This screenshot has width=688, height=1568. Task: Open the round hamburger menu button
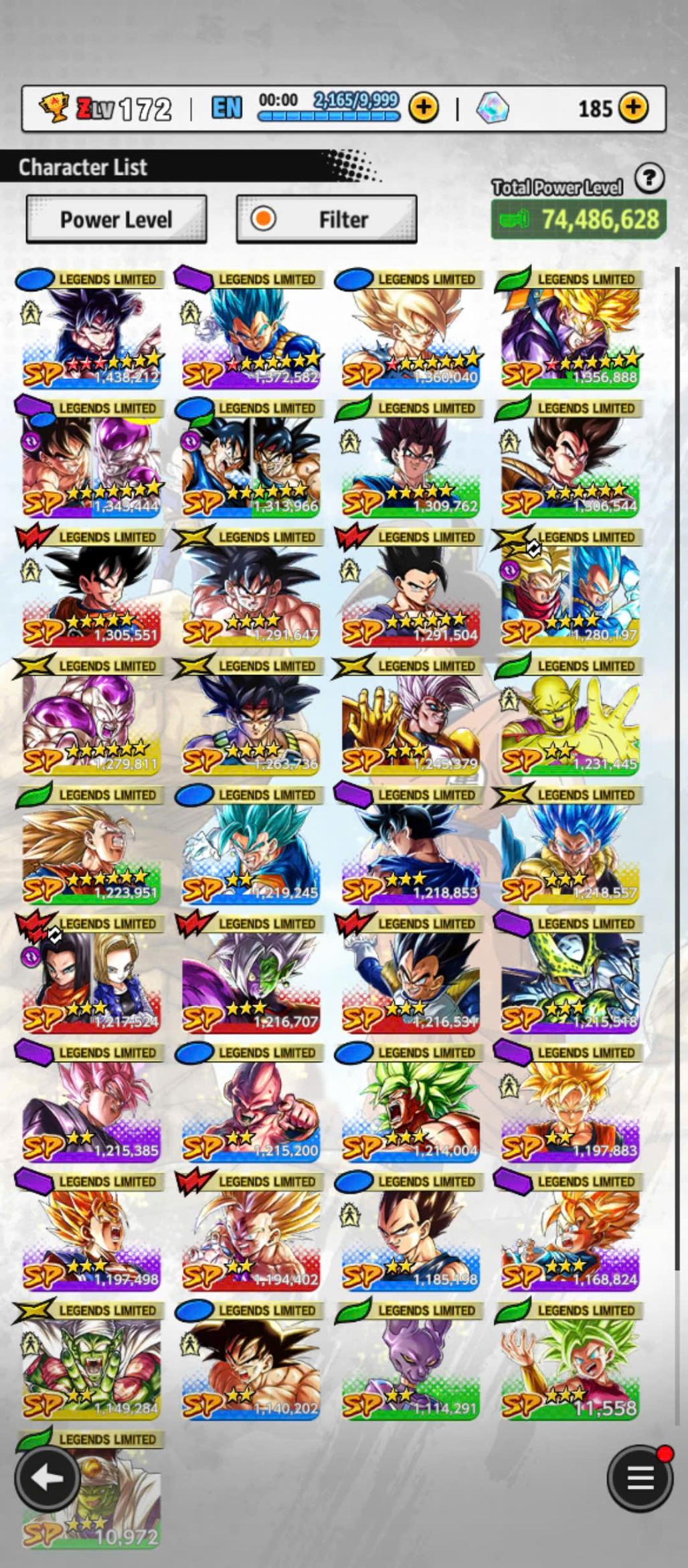[x=639, y=1478]
